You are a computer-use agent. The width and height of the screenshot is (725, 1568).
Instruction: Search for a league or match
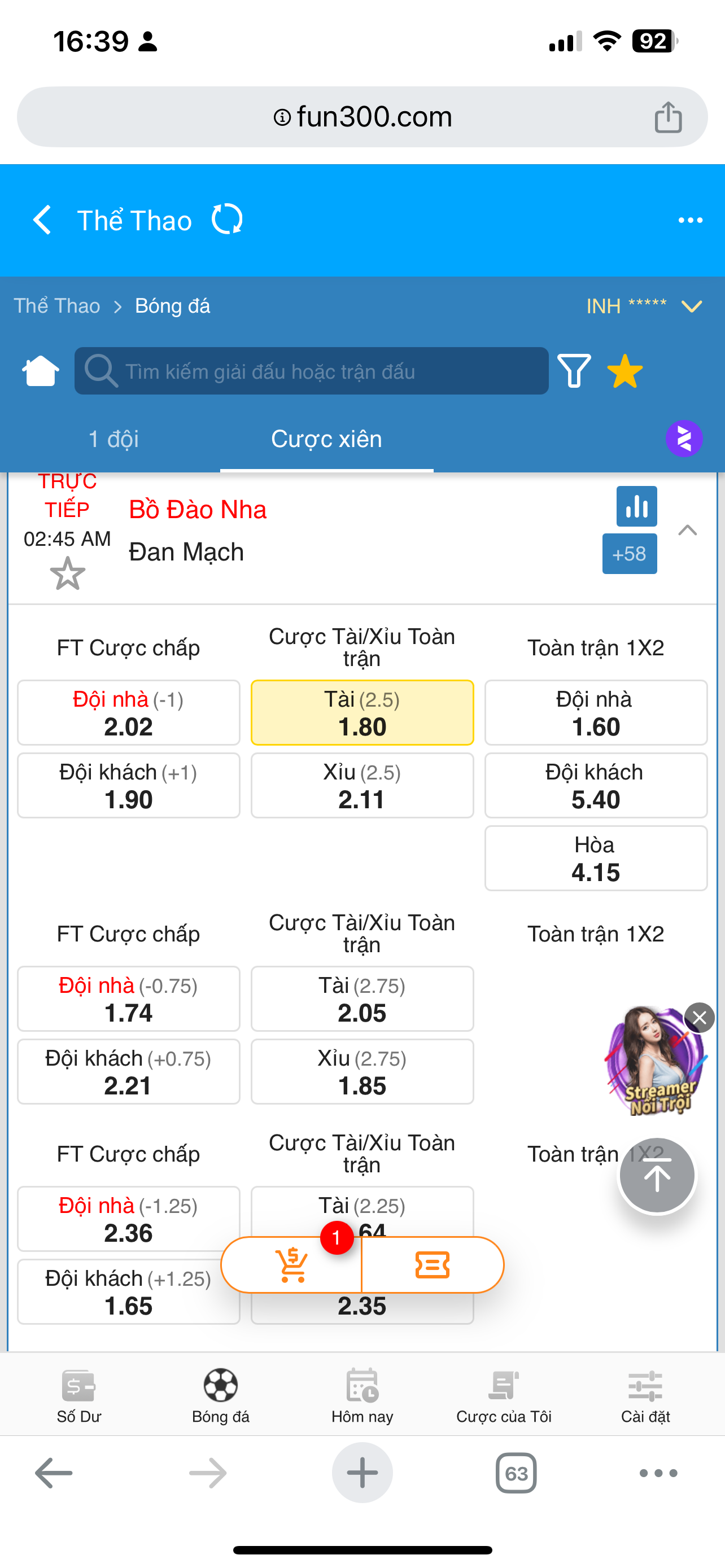(x=311, y=371)
